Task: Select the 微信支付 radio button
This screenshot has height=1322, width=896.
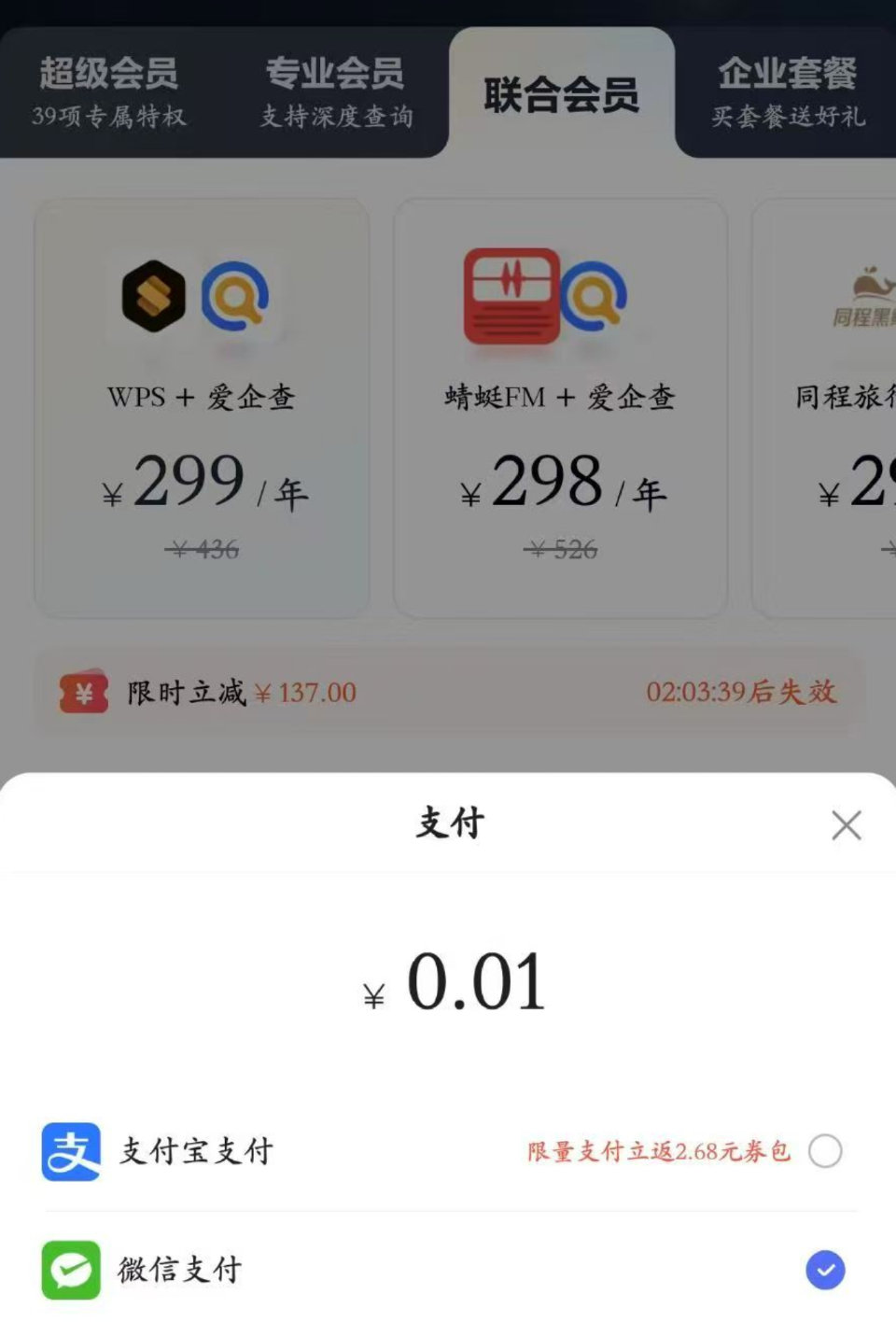Action: [824, 1270]
